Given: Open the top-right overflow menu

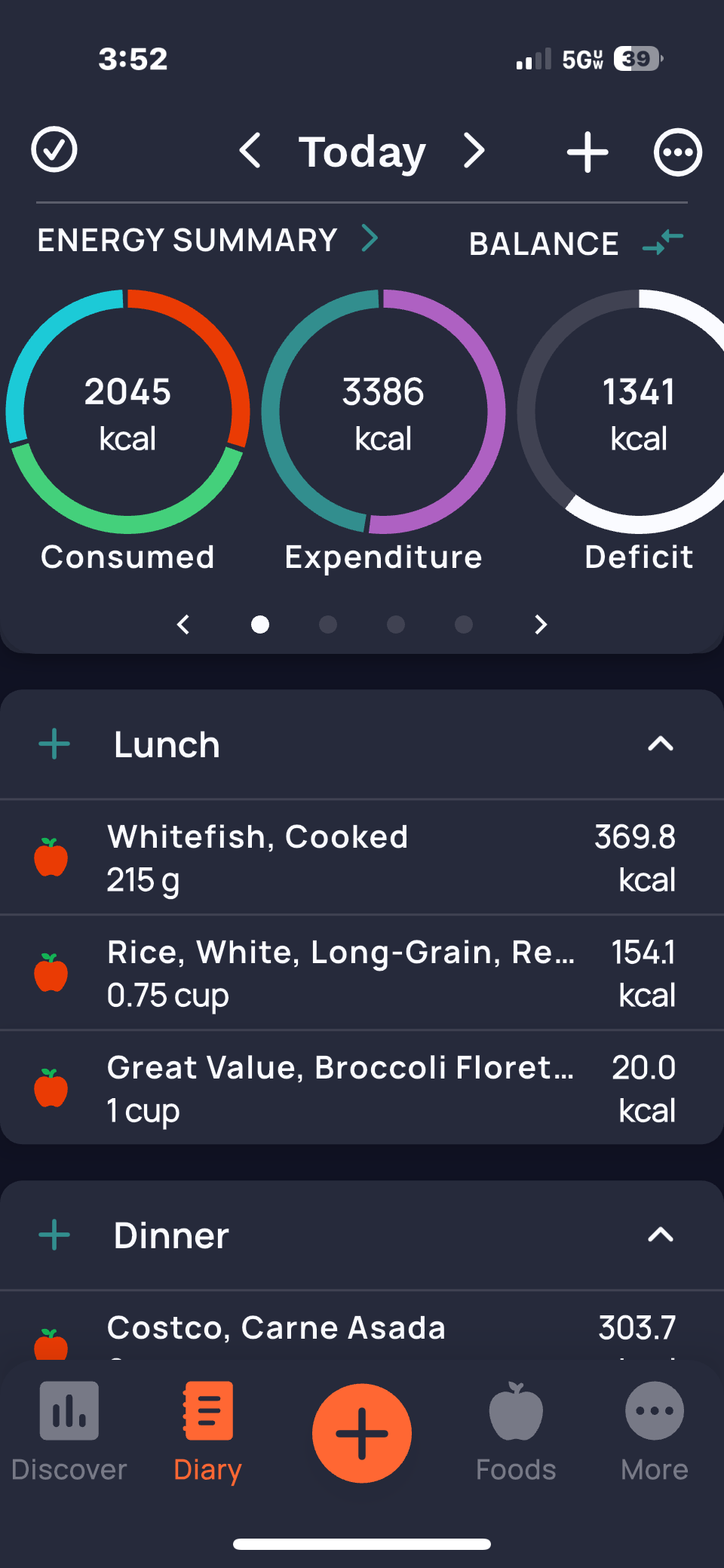Looking at the screenshot, I should [x=677, y=152].
